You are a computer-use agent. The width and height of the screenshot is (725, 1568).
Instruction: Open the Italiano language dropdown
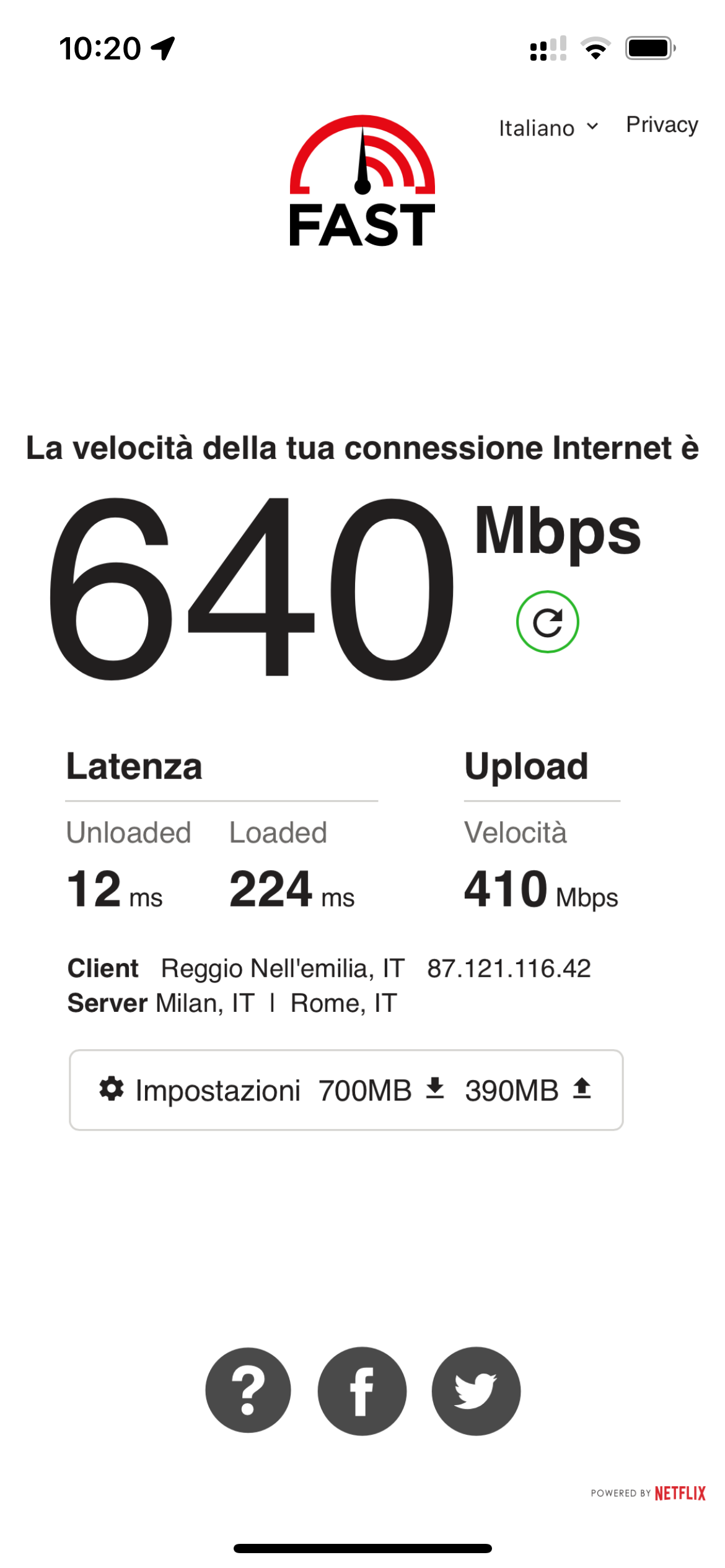point(549,128)
